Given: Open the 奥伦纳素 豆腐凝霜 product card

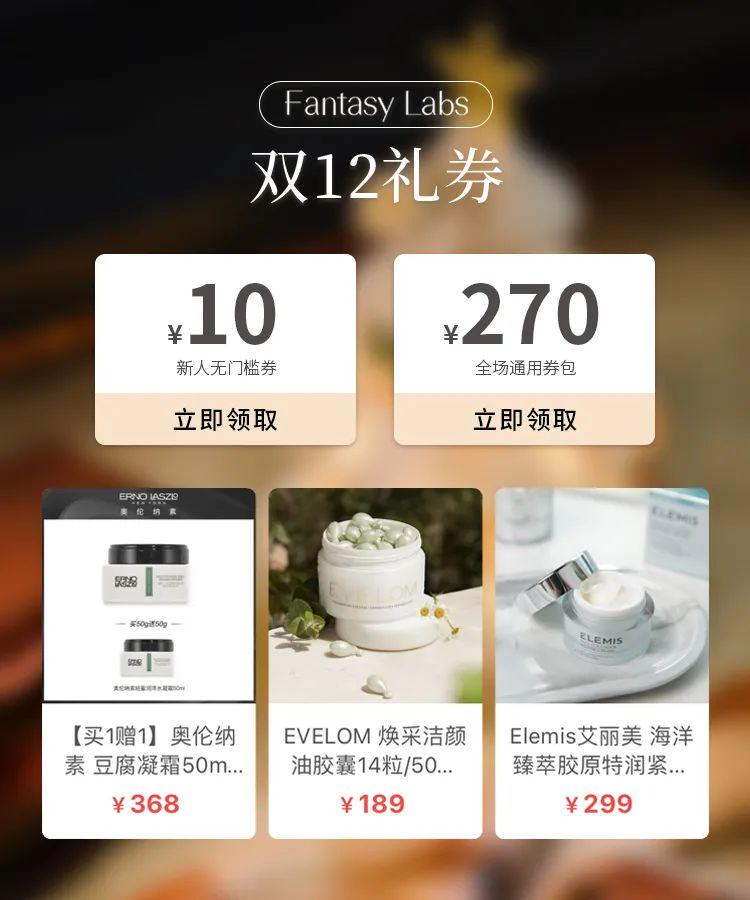Looking at the screenshot, I should 148,662.
